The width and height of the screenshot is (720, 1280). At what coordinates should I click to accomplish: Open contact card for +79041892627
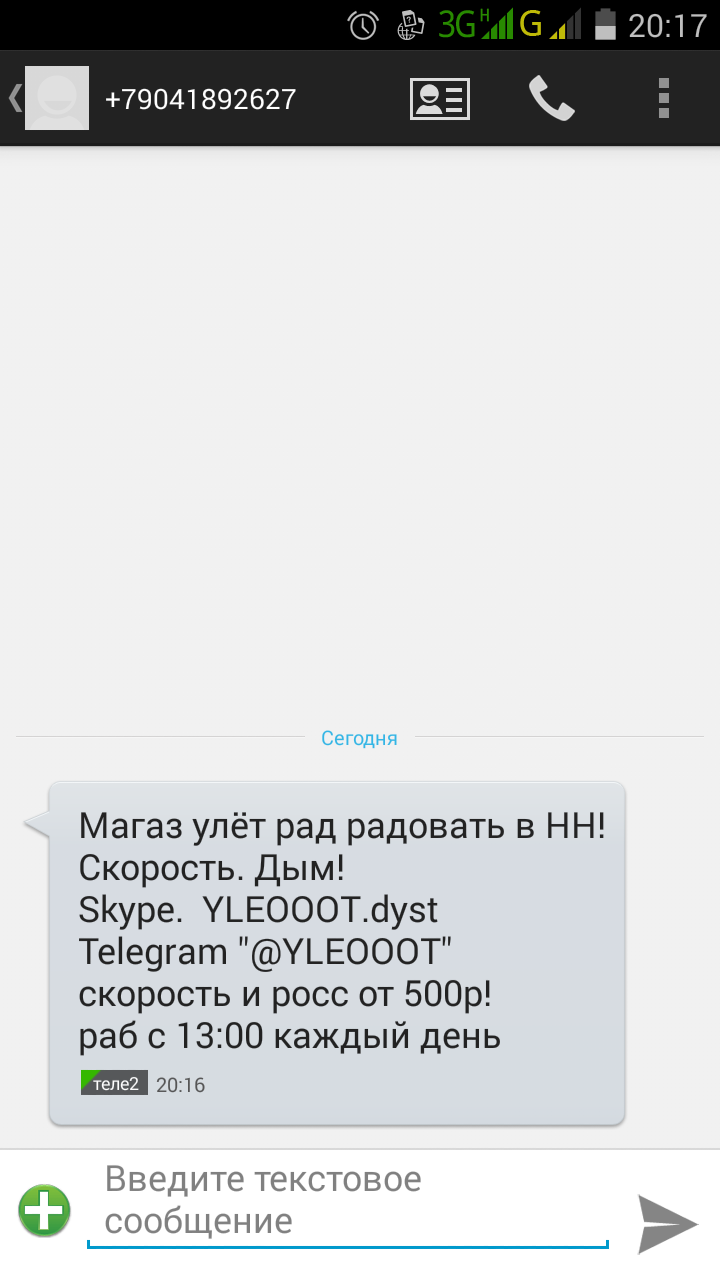click(x=440, y=98)
